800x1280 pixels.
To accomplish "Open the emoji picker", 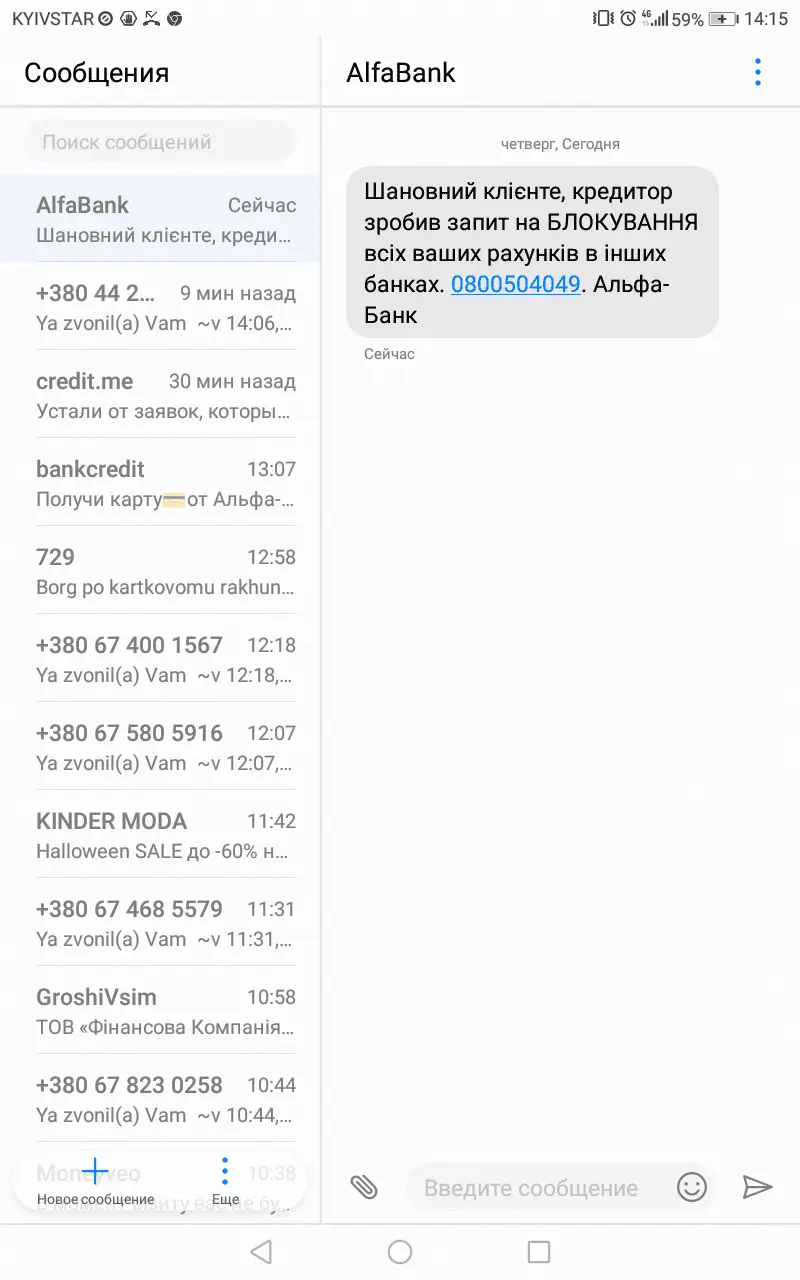I will (692, 1187).
